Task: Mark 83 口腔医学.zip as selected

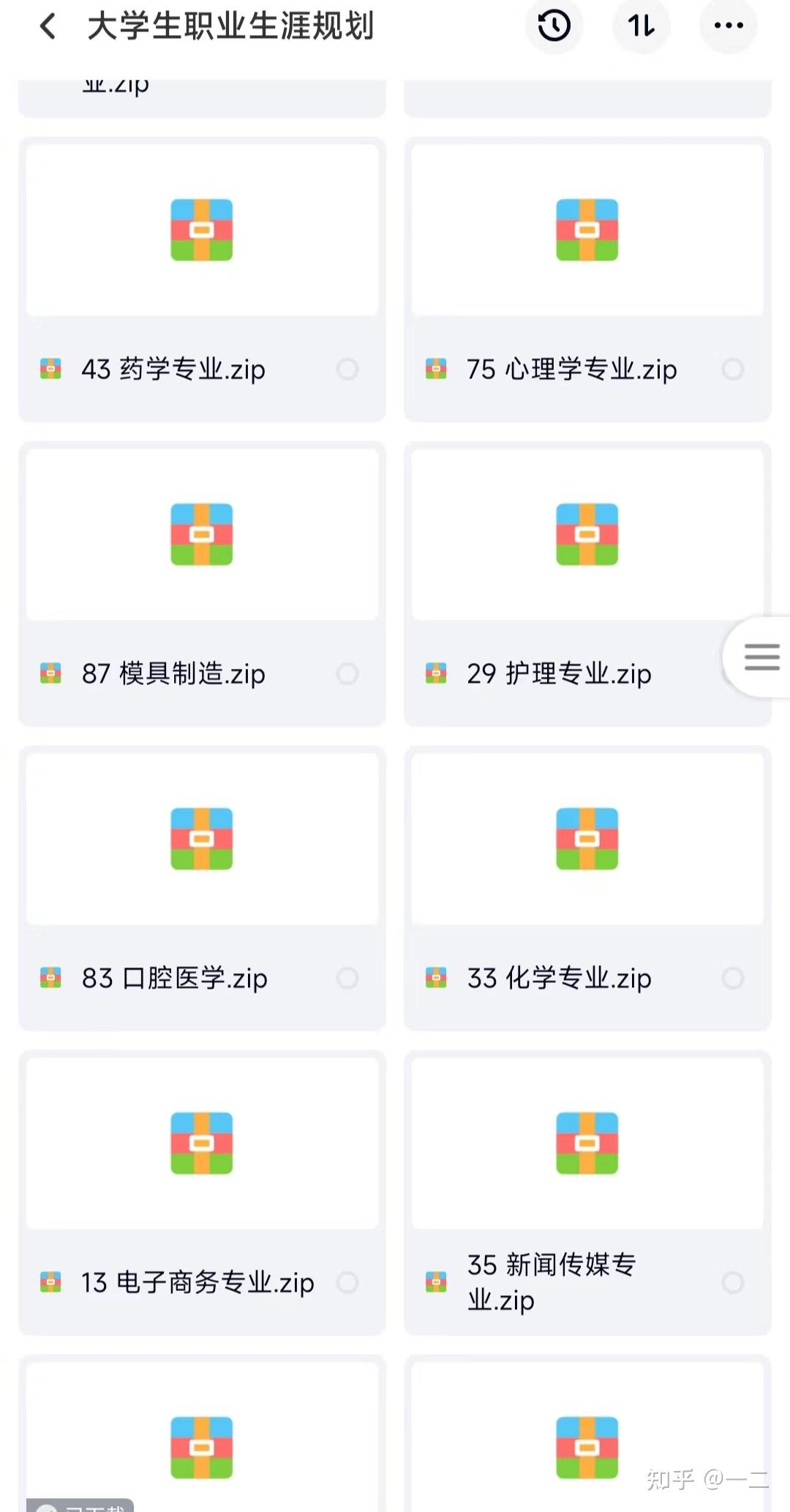Action: (347, 978)
